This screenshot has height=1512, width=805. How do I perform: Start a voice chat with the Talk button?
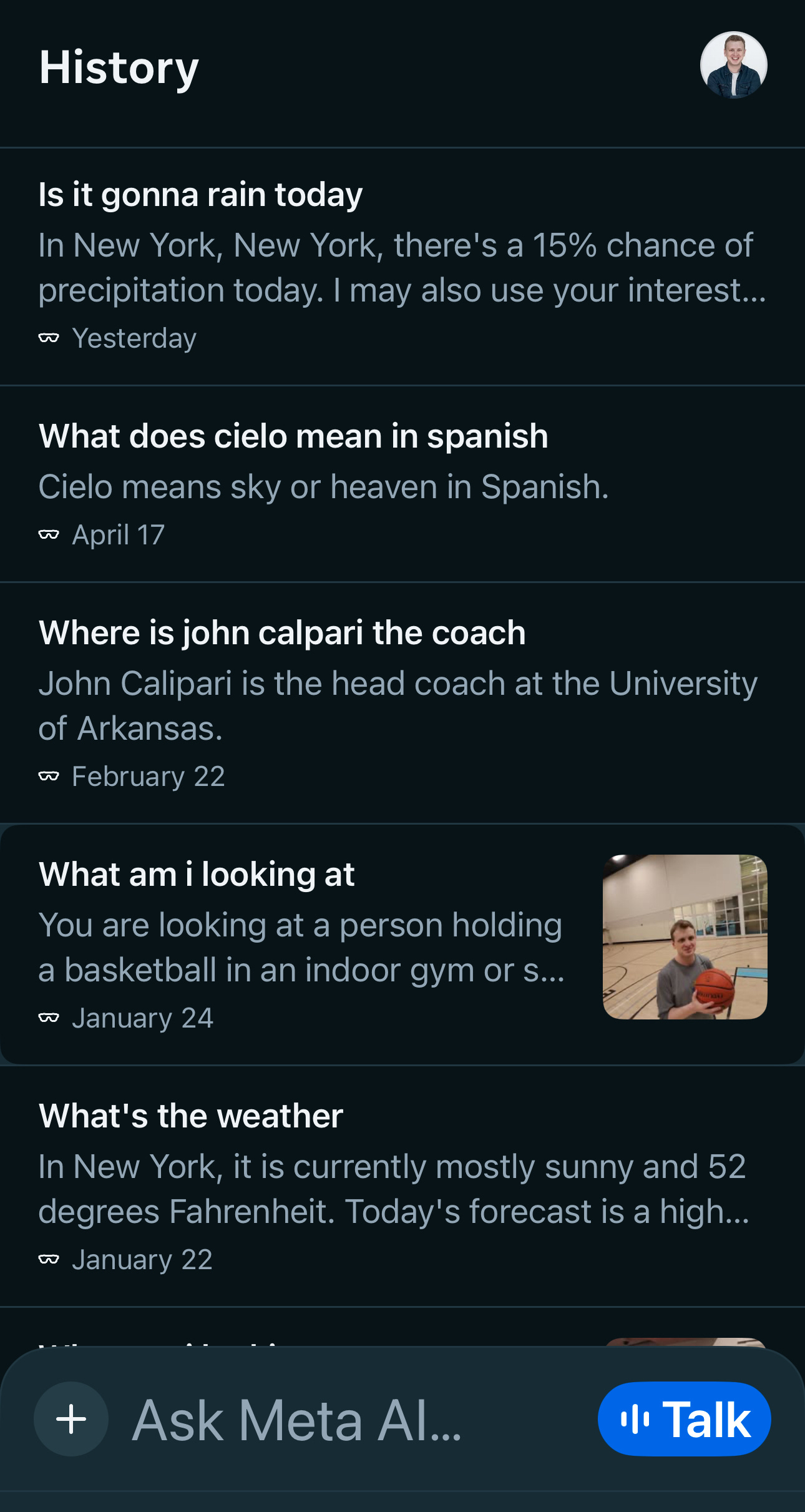coord(685,1419)
